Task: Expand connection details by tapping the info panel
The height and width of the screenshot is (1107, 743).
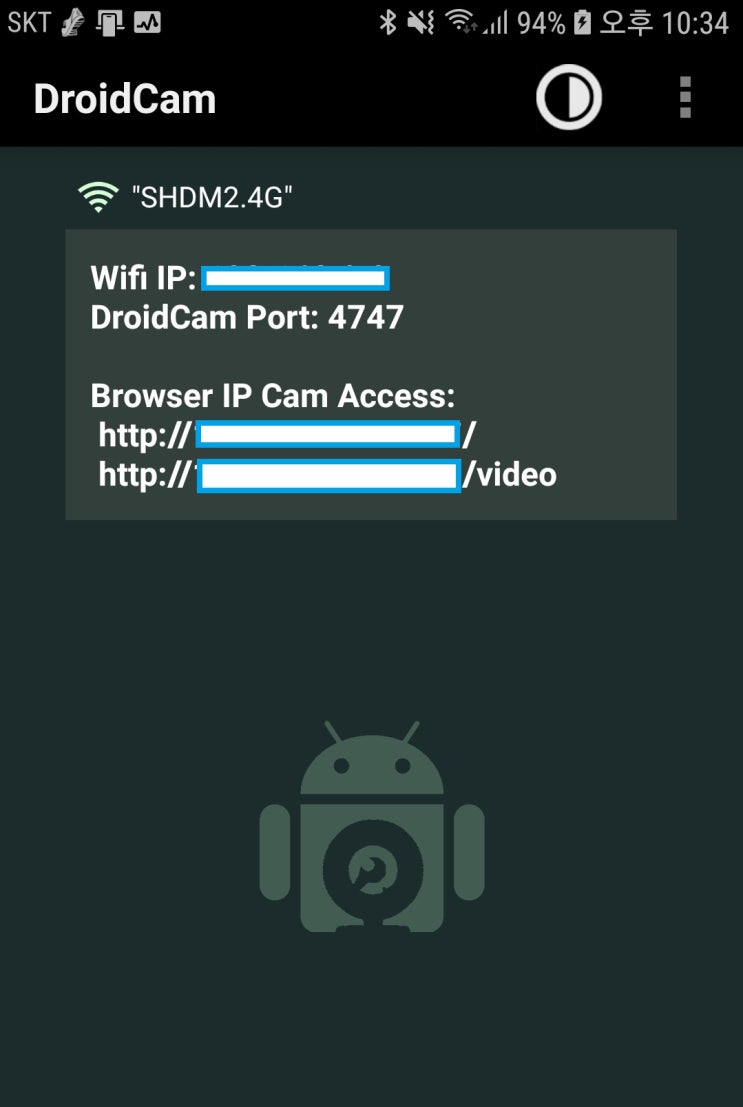Action: (x=371, y=375)
